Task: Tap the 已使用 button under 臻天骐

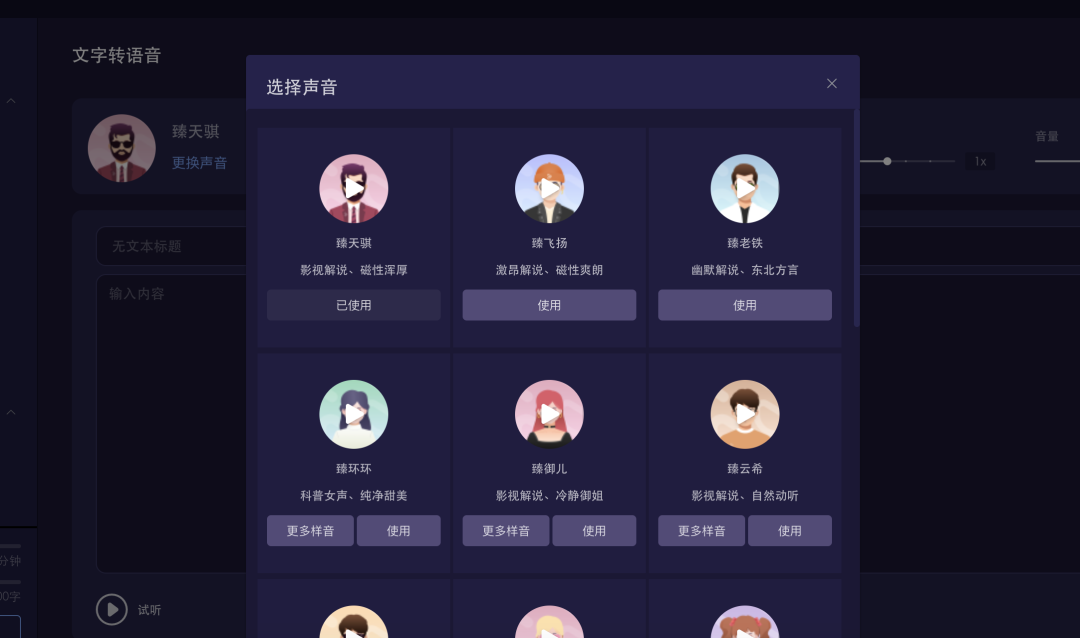Action: tap(354, 305)
